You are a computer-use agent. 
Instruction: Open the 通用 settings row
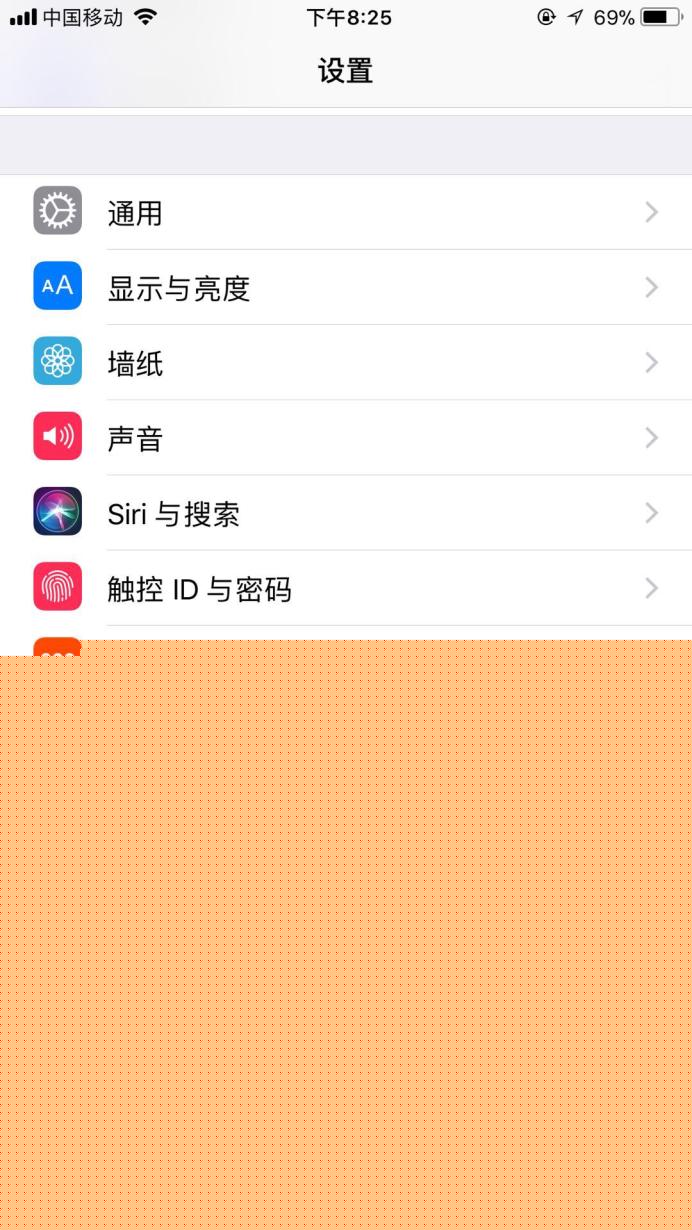tap(346, 212)
